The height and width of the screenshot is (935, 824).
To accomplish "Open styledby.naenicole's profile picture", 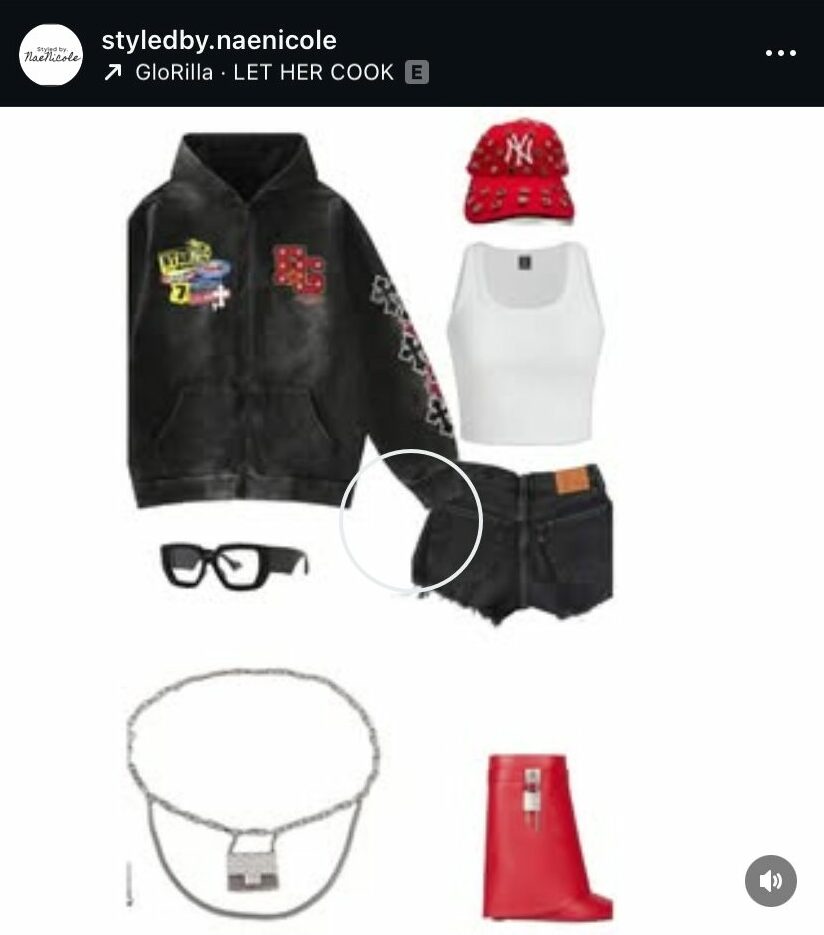I will pos(51,55).
